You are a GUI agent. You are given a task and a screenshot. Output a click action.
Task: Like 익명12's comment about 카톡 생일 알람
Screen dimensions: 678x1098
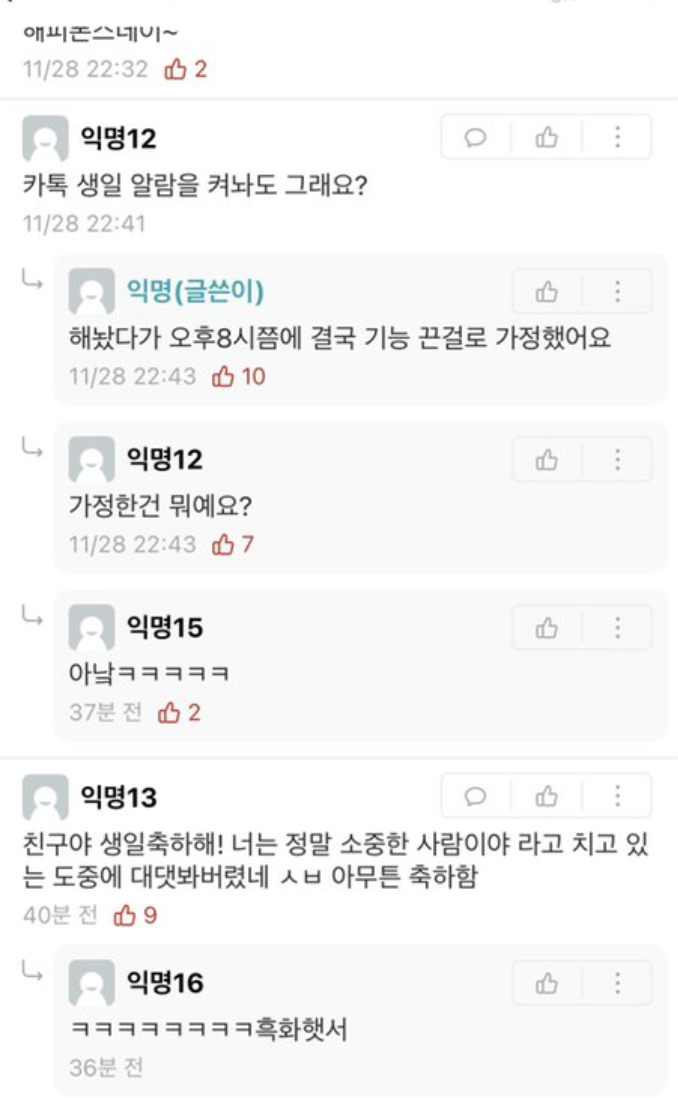(547, 138)
